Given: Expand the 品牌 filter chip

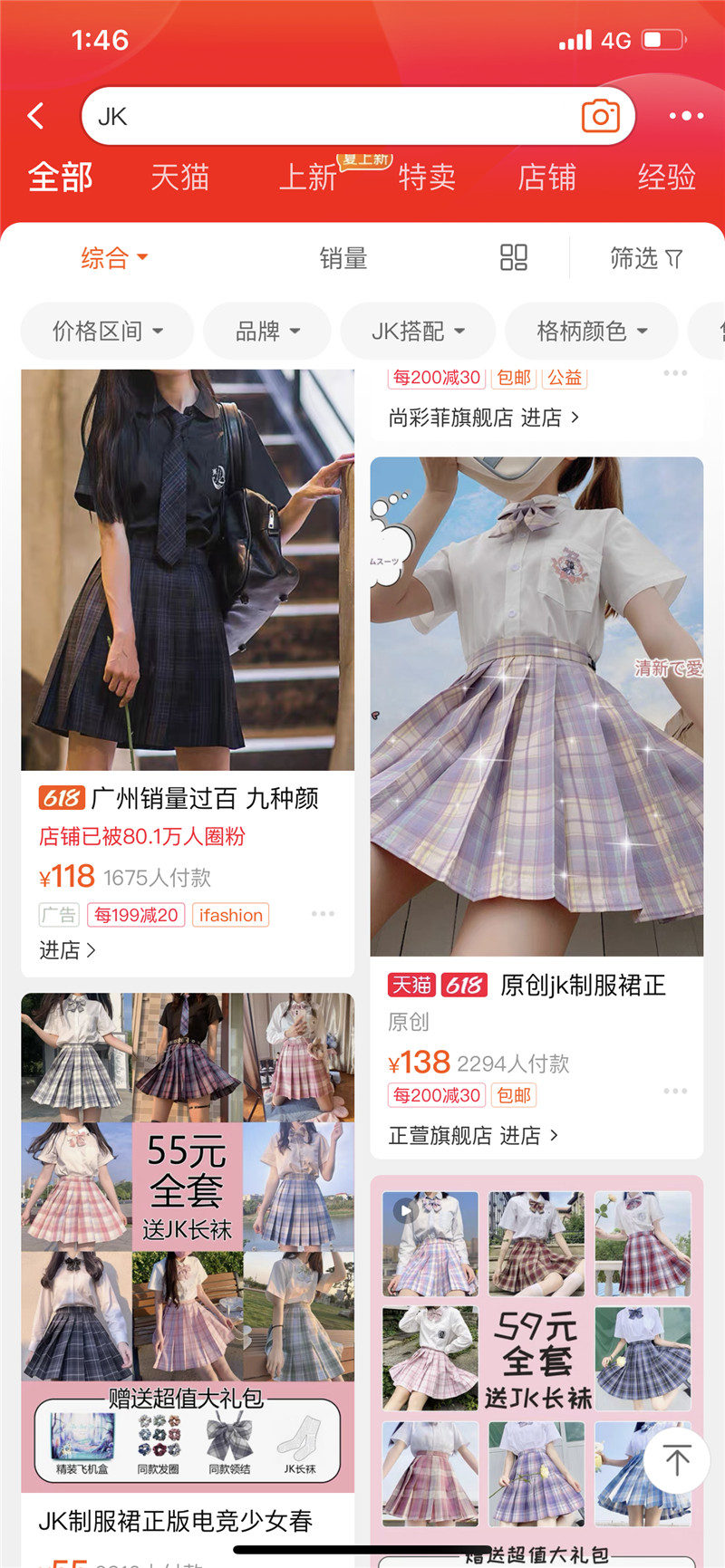Looking at the screenshot, I should pos(267,332).
